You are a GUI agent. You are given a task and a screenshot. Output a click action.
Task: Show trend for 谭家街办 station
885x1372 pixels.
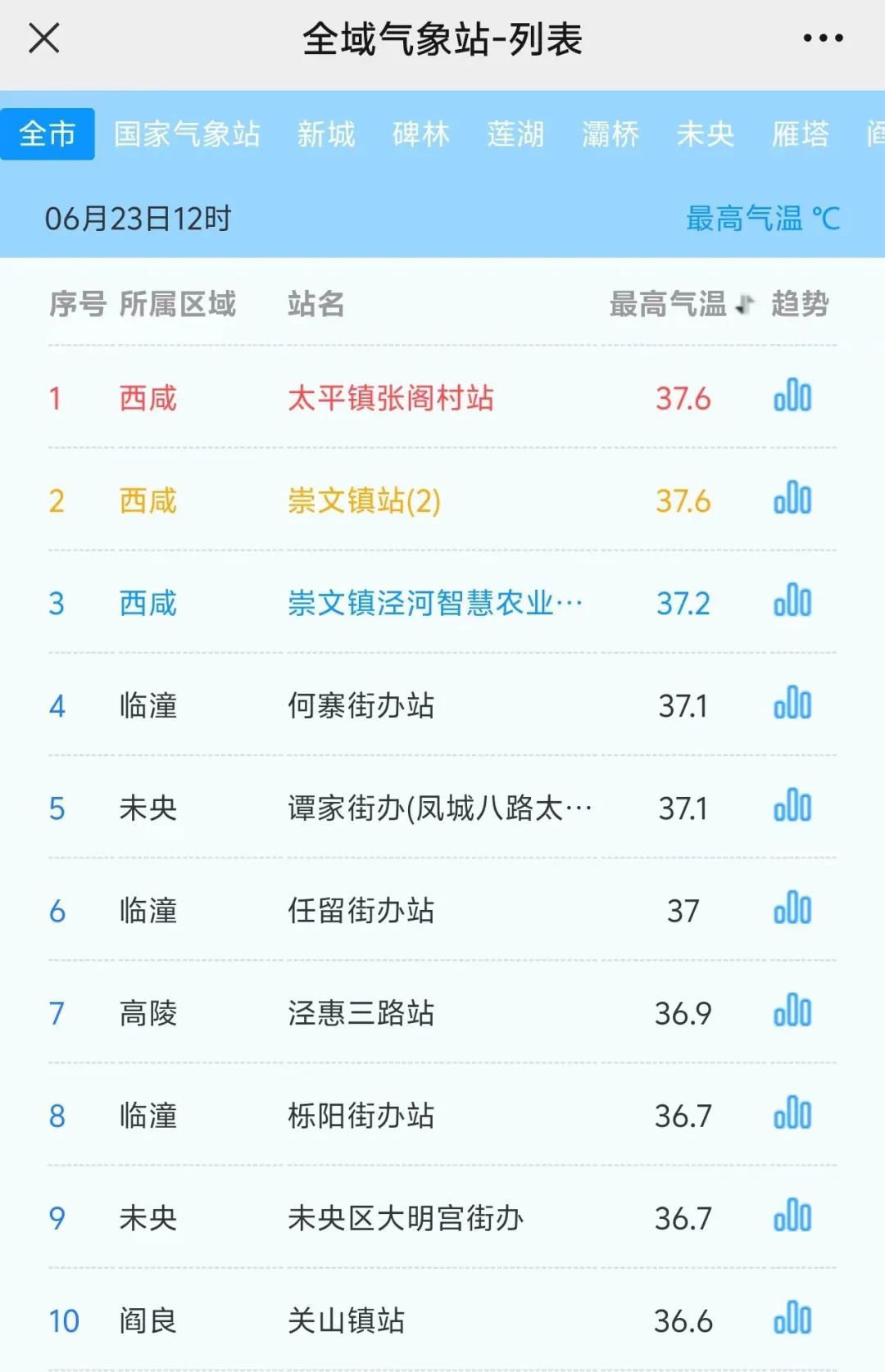[792, 805]
